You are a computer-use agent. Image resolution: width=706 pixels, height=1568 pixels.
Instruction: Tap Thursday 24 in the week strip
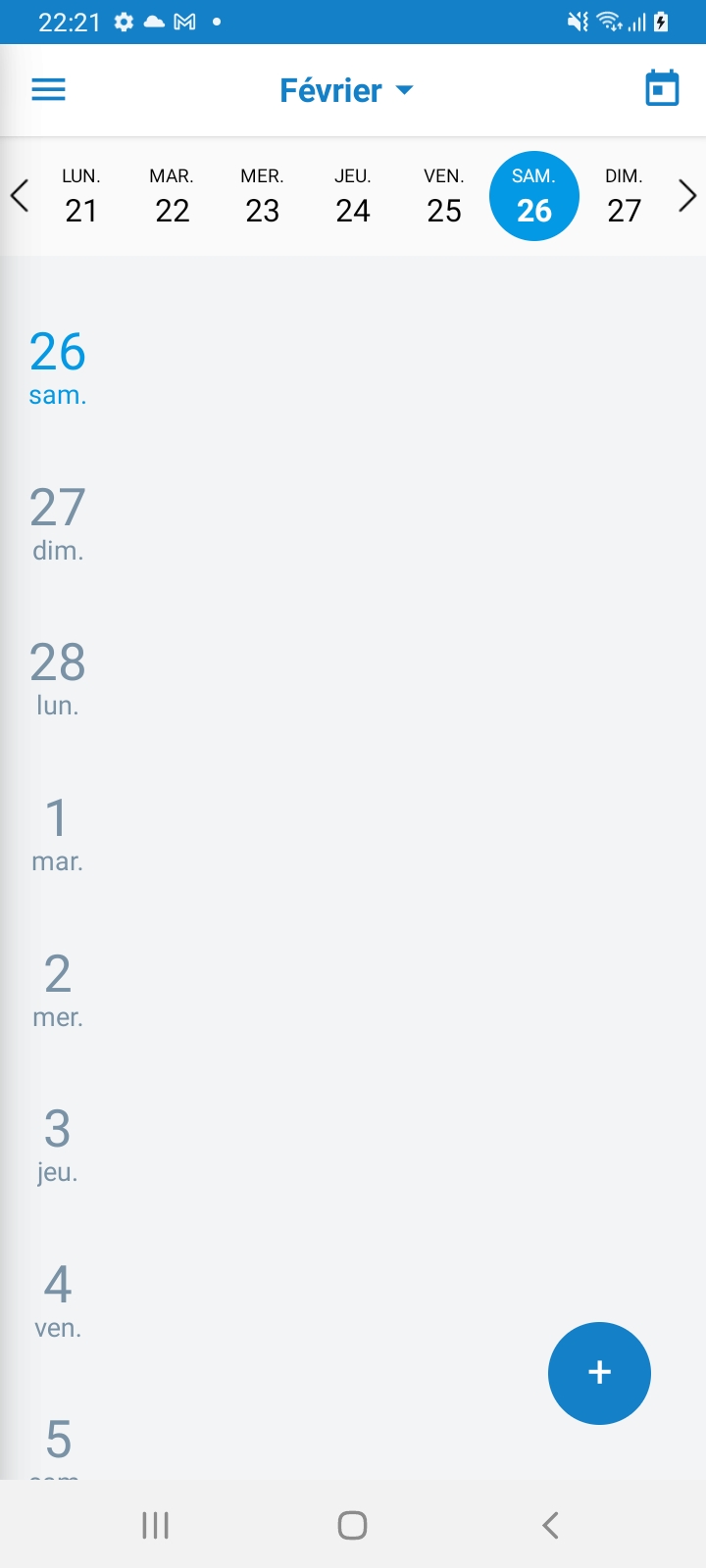click(x=353, y=195)
